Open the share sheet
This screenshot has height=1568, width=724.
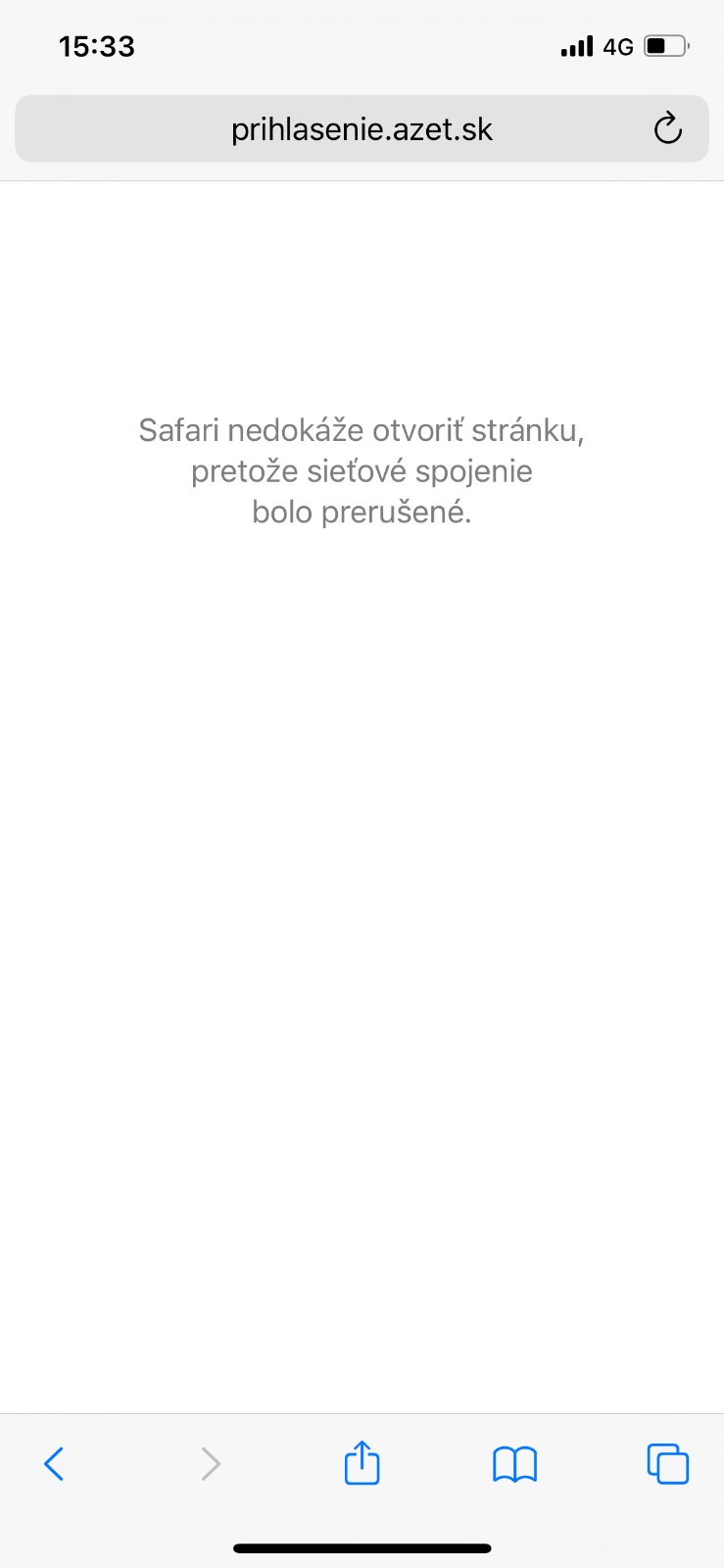coord(362,1463)
